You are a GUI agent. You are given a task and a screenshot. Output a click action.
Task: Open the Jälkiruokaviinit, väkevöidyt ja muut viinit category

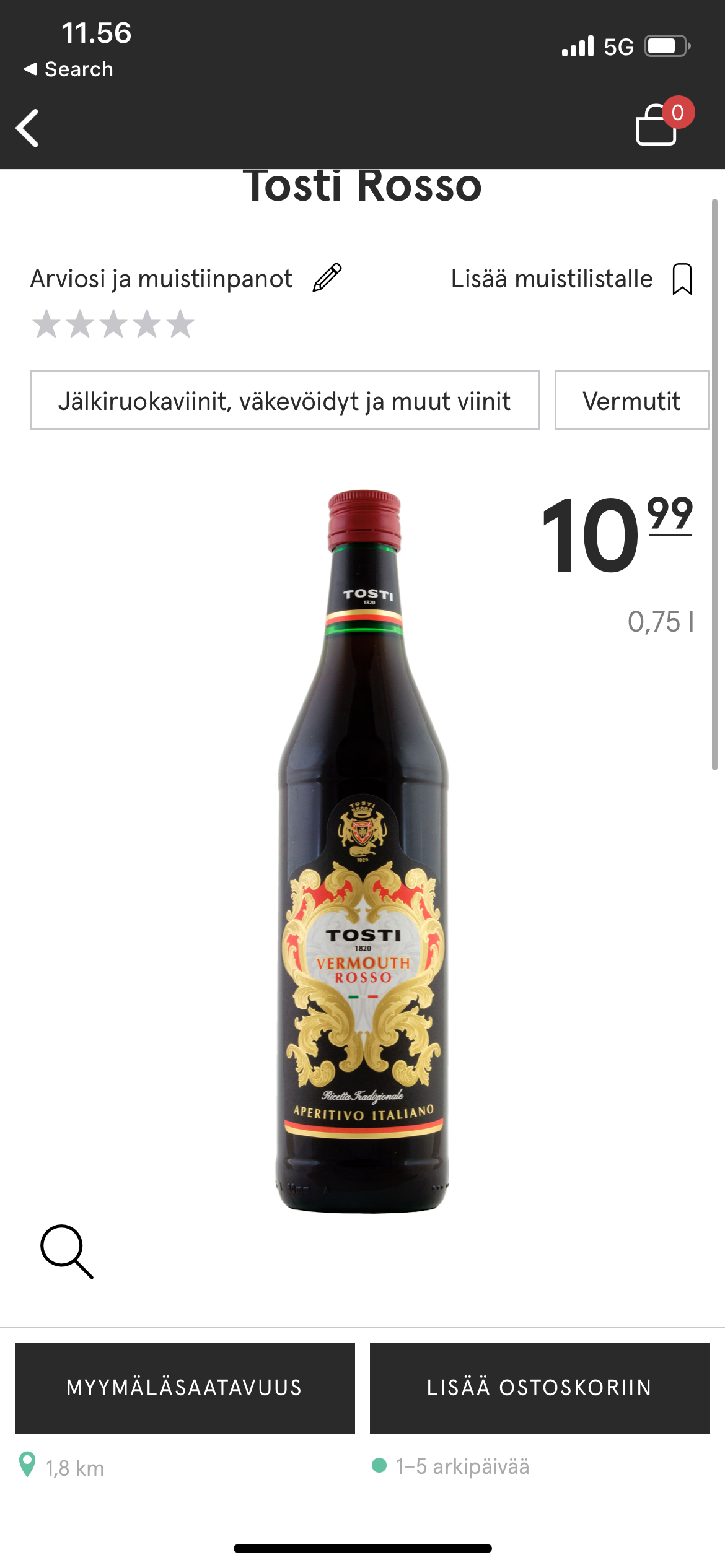284,401
